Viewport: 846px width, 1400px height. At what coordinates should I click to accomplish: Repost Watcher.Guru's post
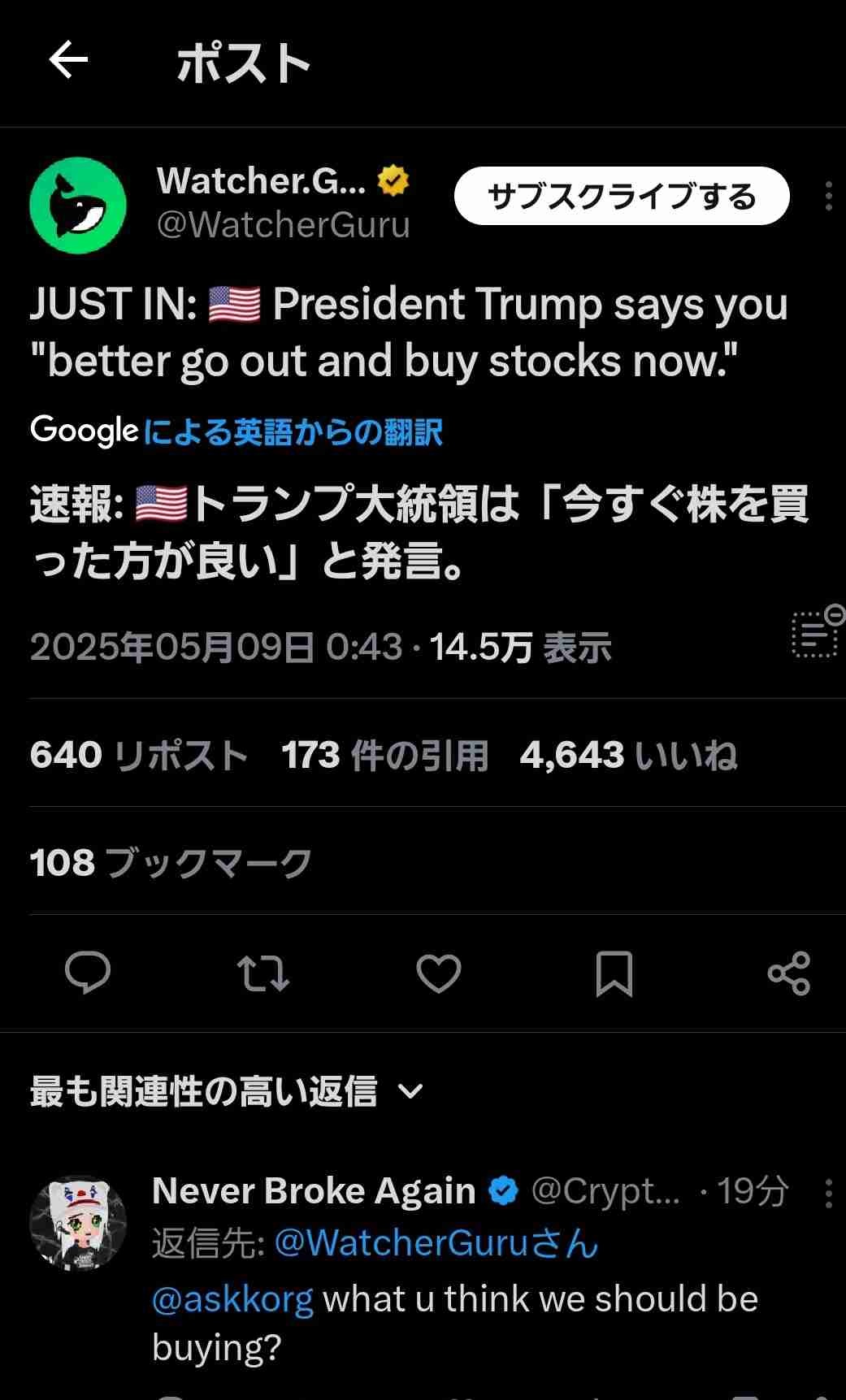(x=263, y=973)
